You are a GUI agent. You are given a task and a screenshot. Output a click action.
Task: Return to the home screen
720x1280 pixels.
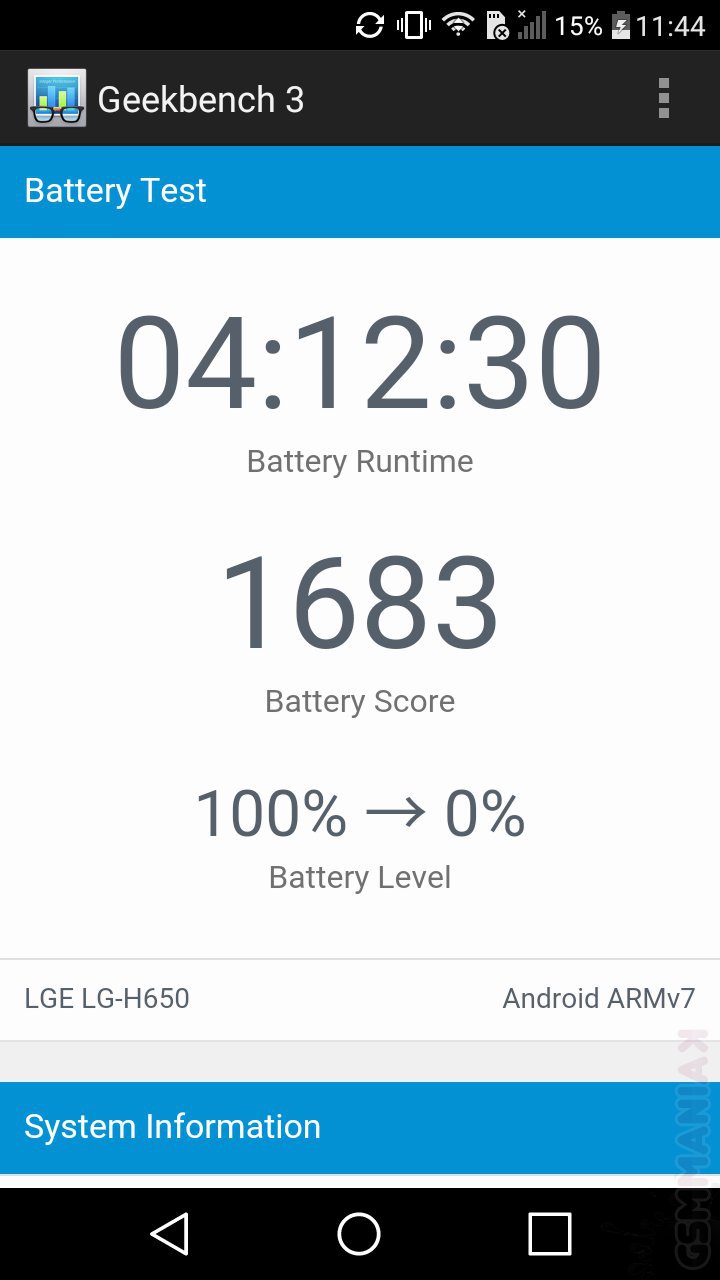[359, 1233]
